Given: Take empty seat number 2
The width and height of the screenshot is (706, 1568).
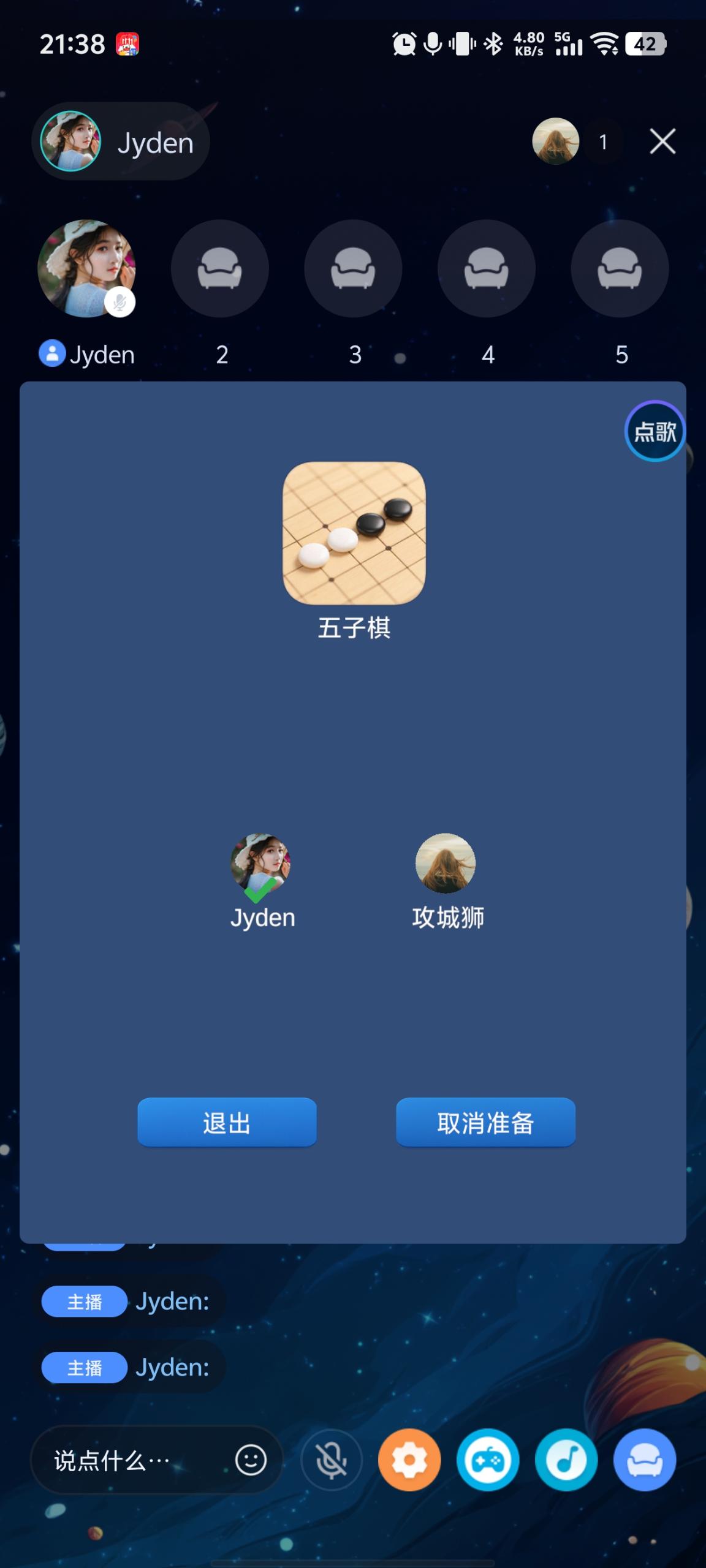Looking at the screenshot, I should (219, 268).
